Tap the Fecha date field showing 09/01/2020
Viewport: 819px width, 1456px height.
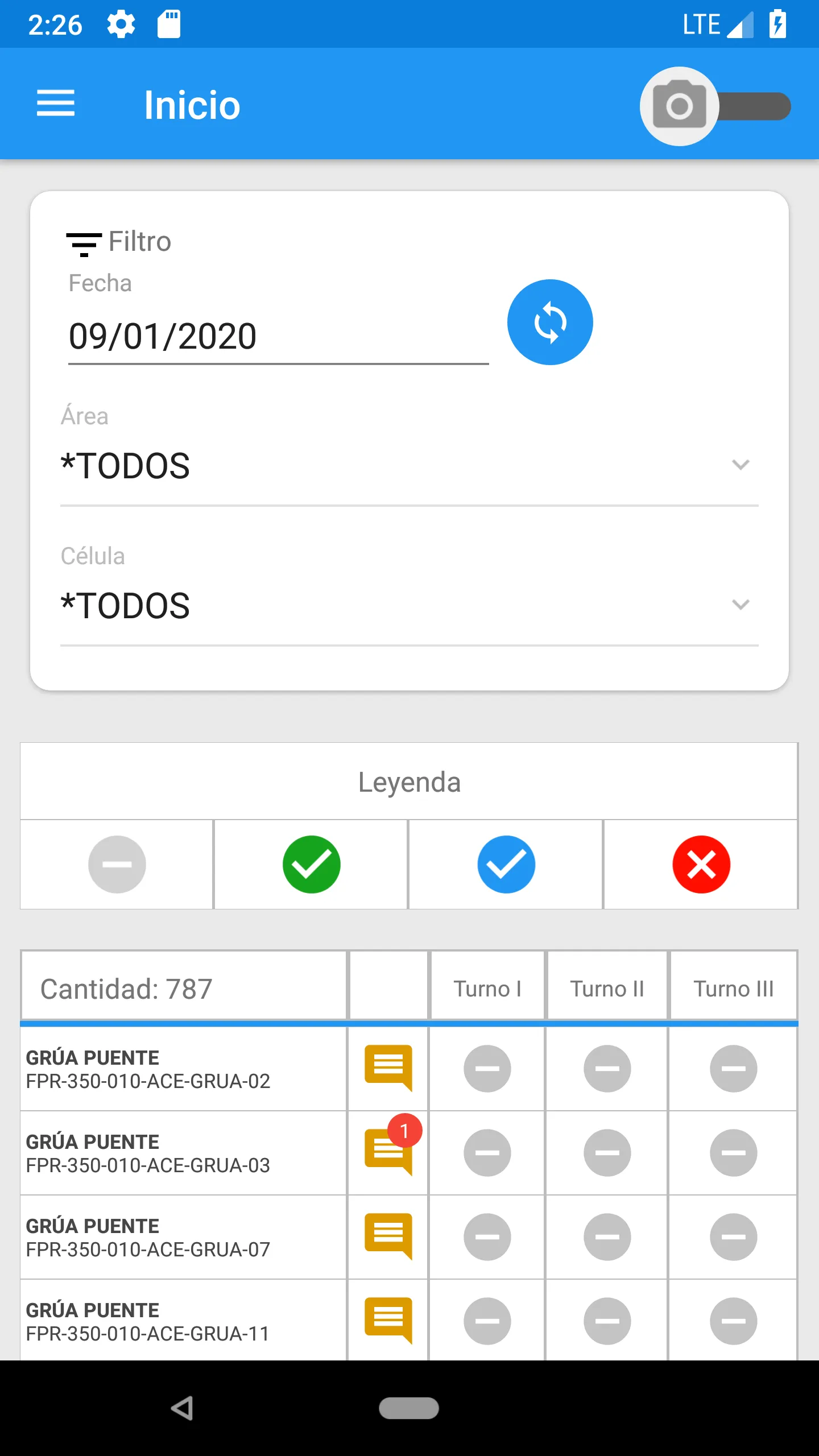tap(278, 336)
